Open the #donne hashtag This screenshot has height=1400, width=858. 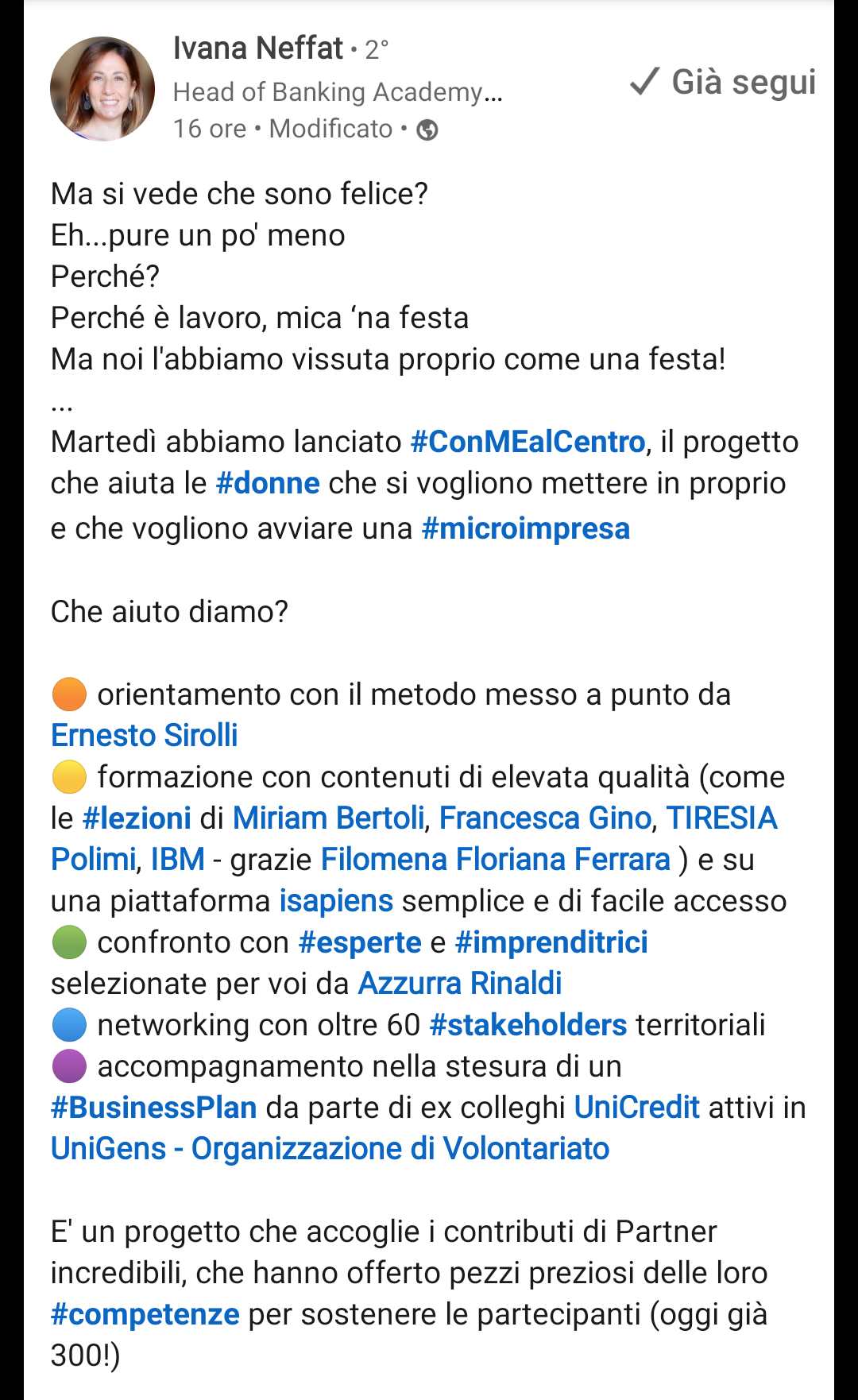[x=268, y=483]
